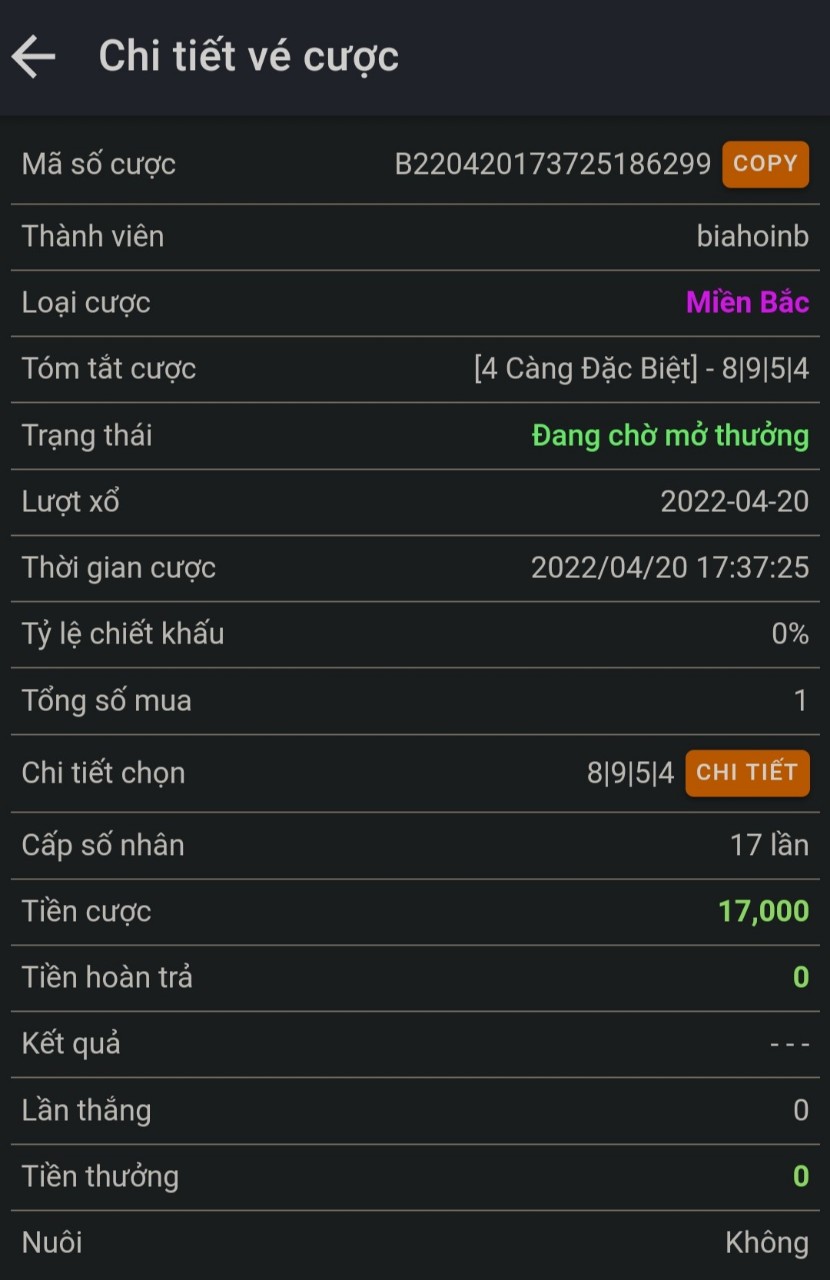Go back using the top arrow
This screenshot has width=830, height=1280.
[34, 56]
